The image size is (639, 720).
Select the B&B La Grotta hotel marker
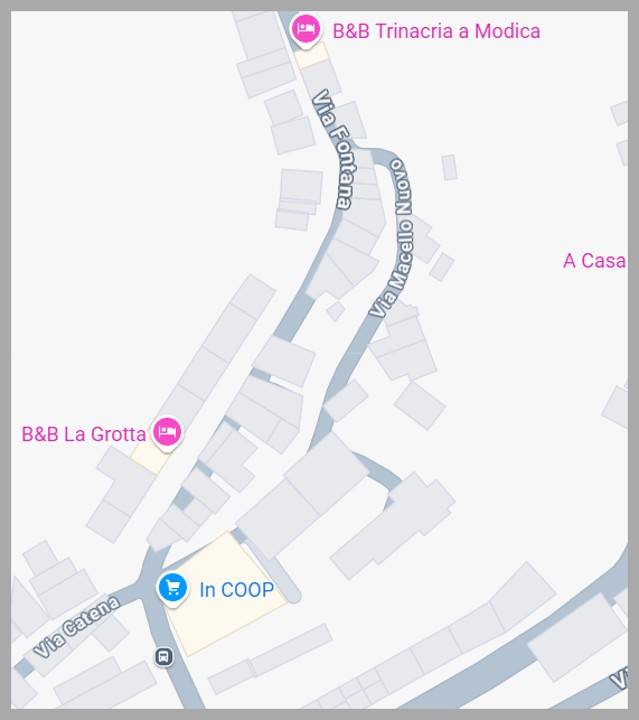pyautogui.click(x=167, y=432)
